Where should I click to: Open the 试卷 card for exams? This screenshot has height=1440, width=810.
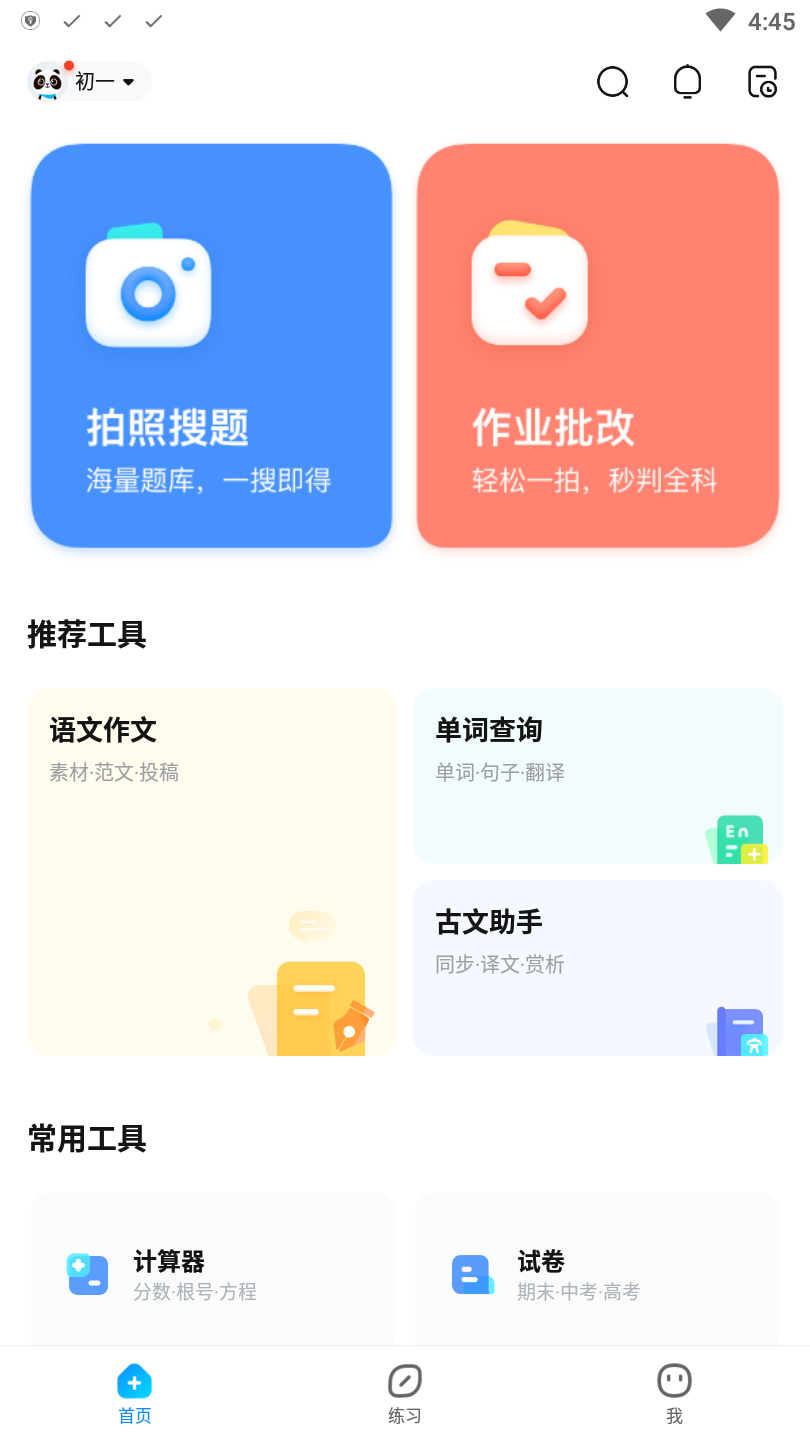(596, 1274)
